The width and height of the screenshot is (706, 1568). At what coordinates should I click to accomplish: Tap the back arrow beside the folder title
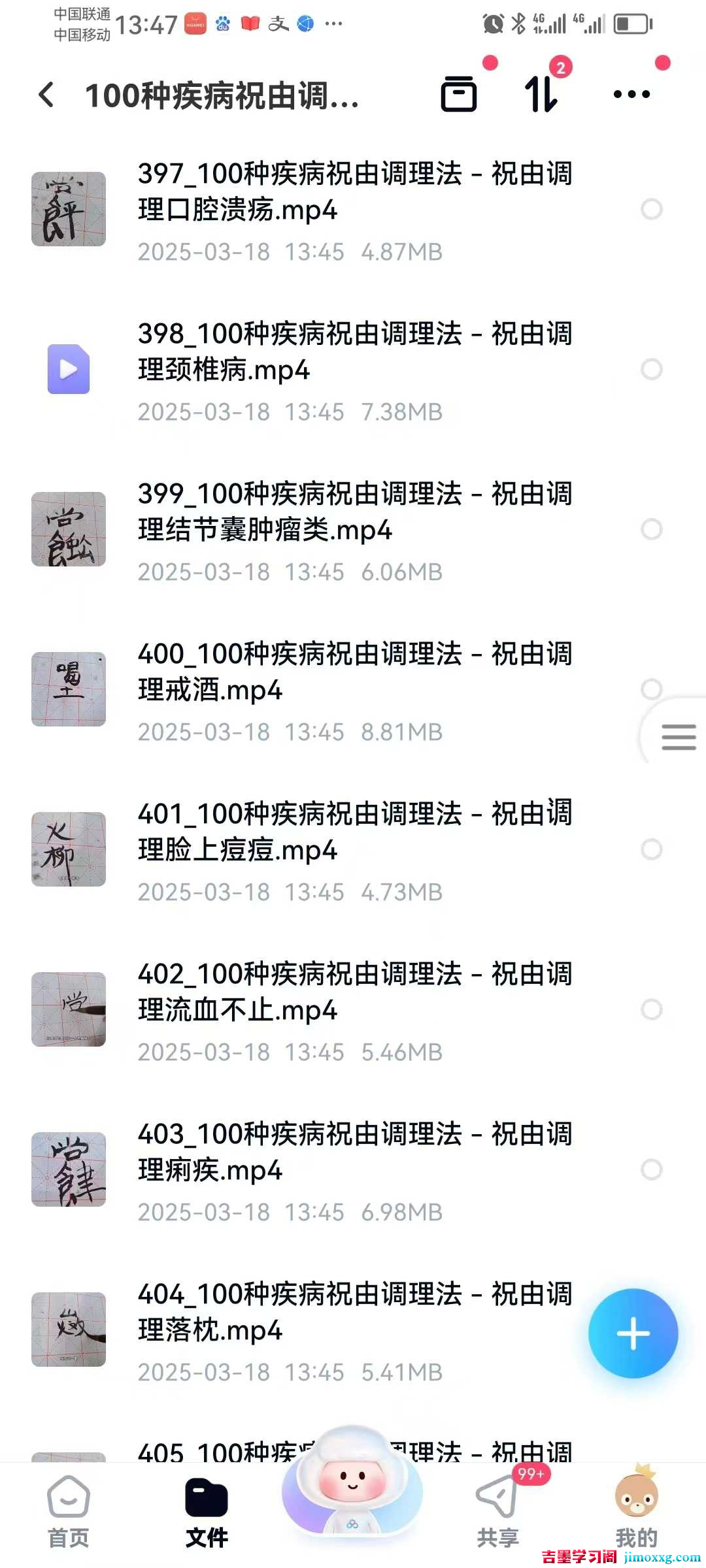(46, 95)
